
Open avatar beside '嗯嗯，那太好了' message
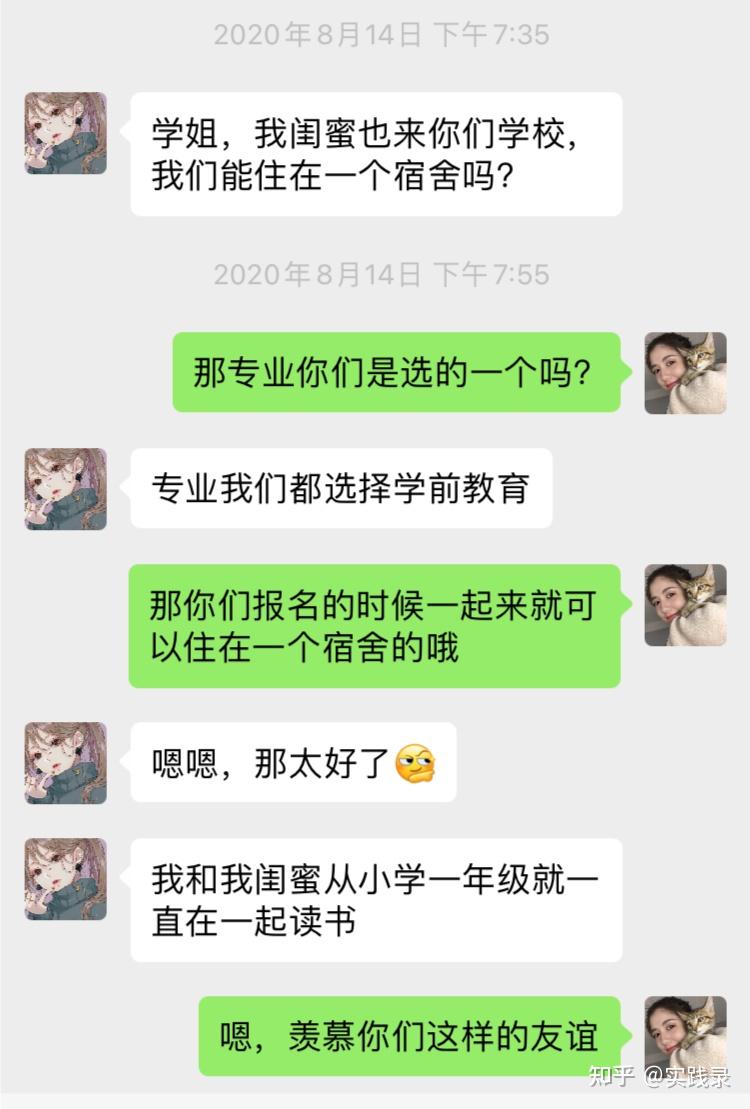[66, 763]
